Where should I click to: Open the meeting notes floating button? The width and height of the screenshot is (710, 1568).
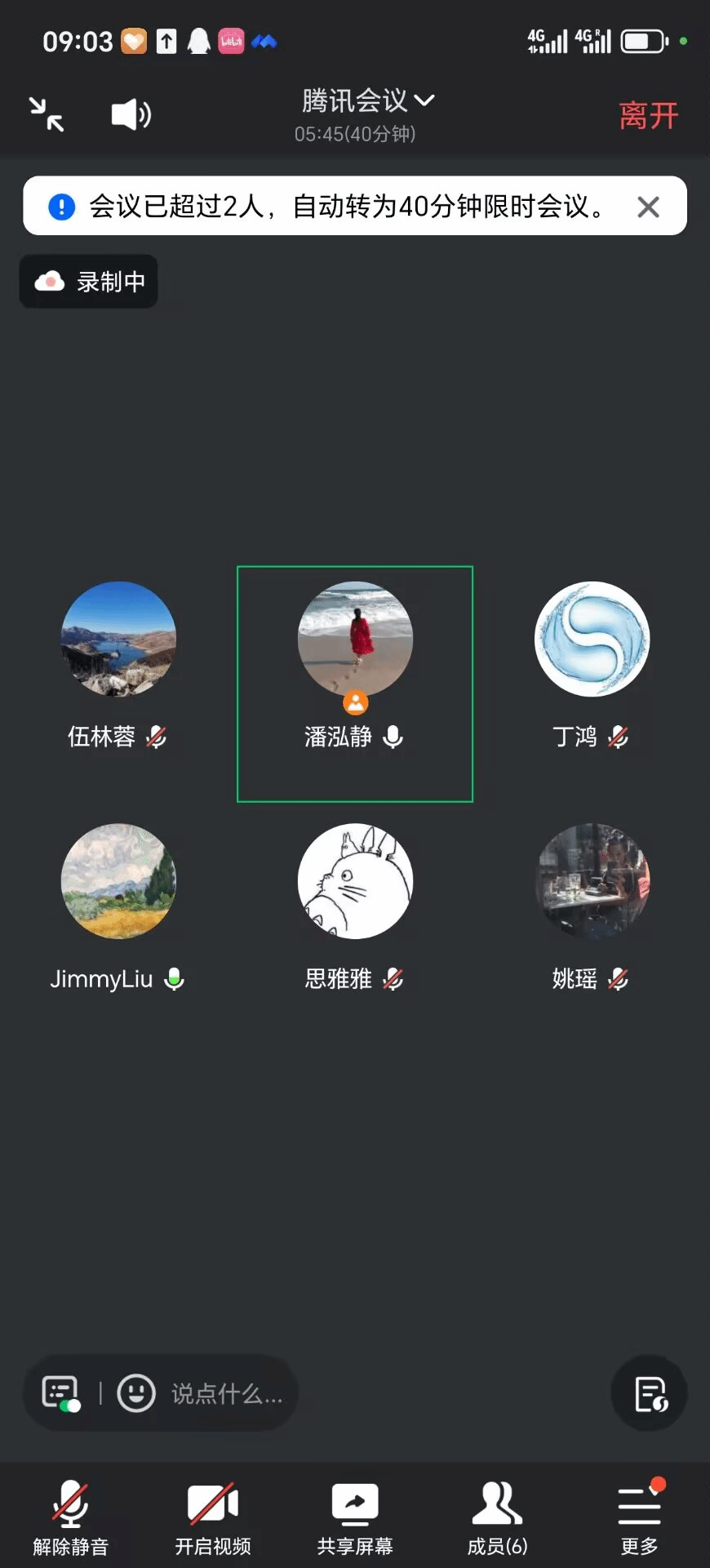click(x=650, y=1393)
